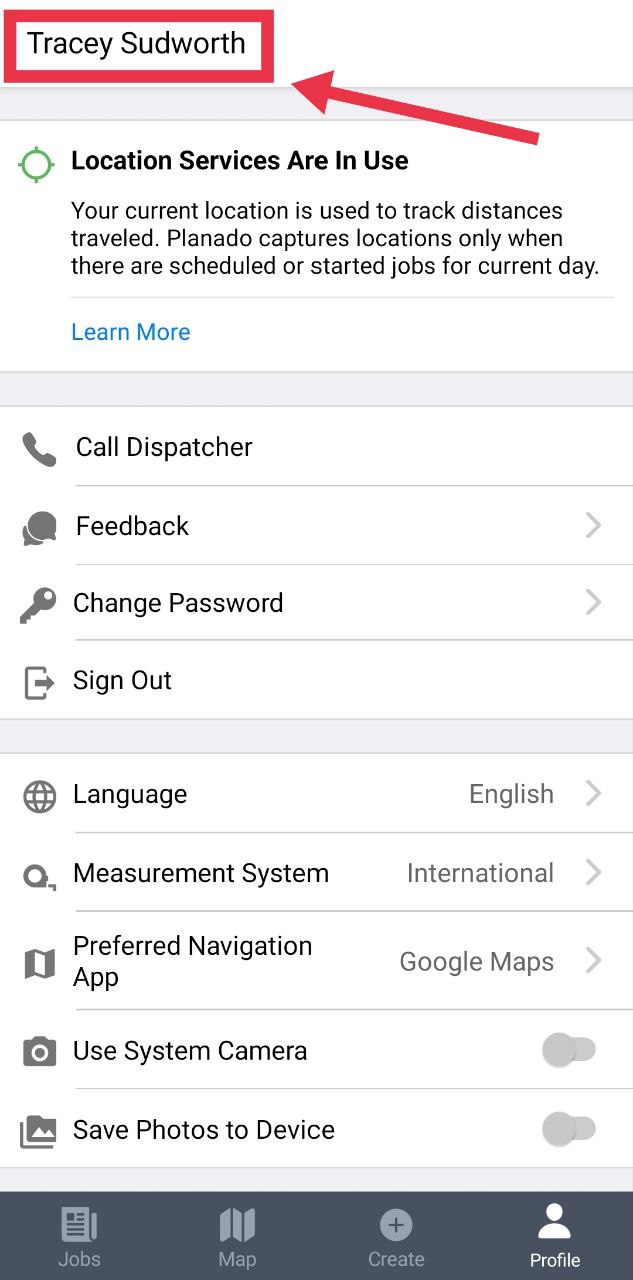
Task: Enable Use System Camera switch
Action: [568, 1051]
